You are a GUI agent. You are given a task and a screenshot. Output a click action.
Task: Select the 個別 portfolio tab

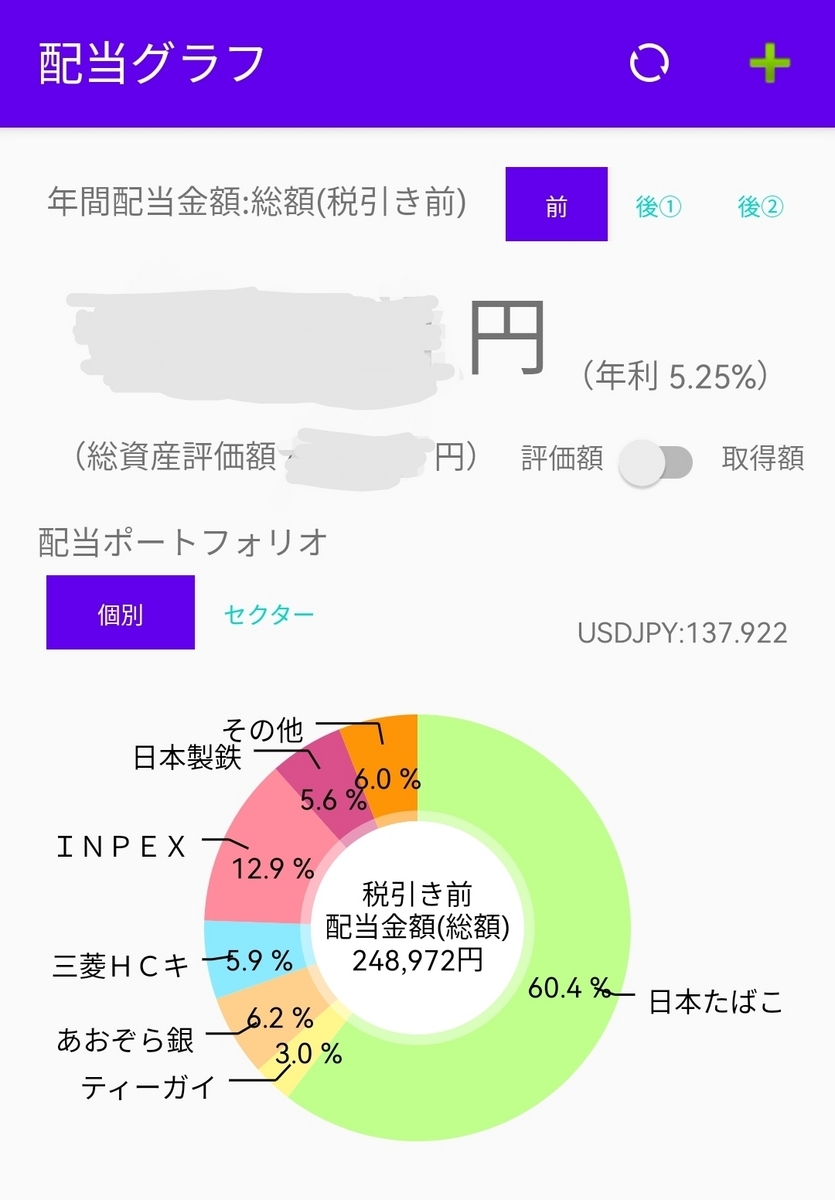[120, 612]
